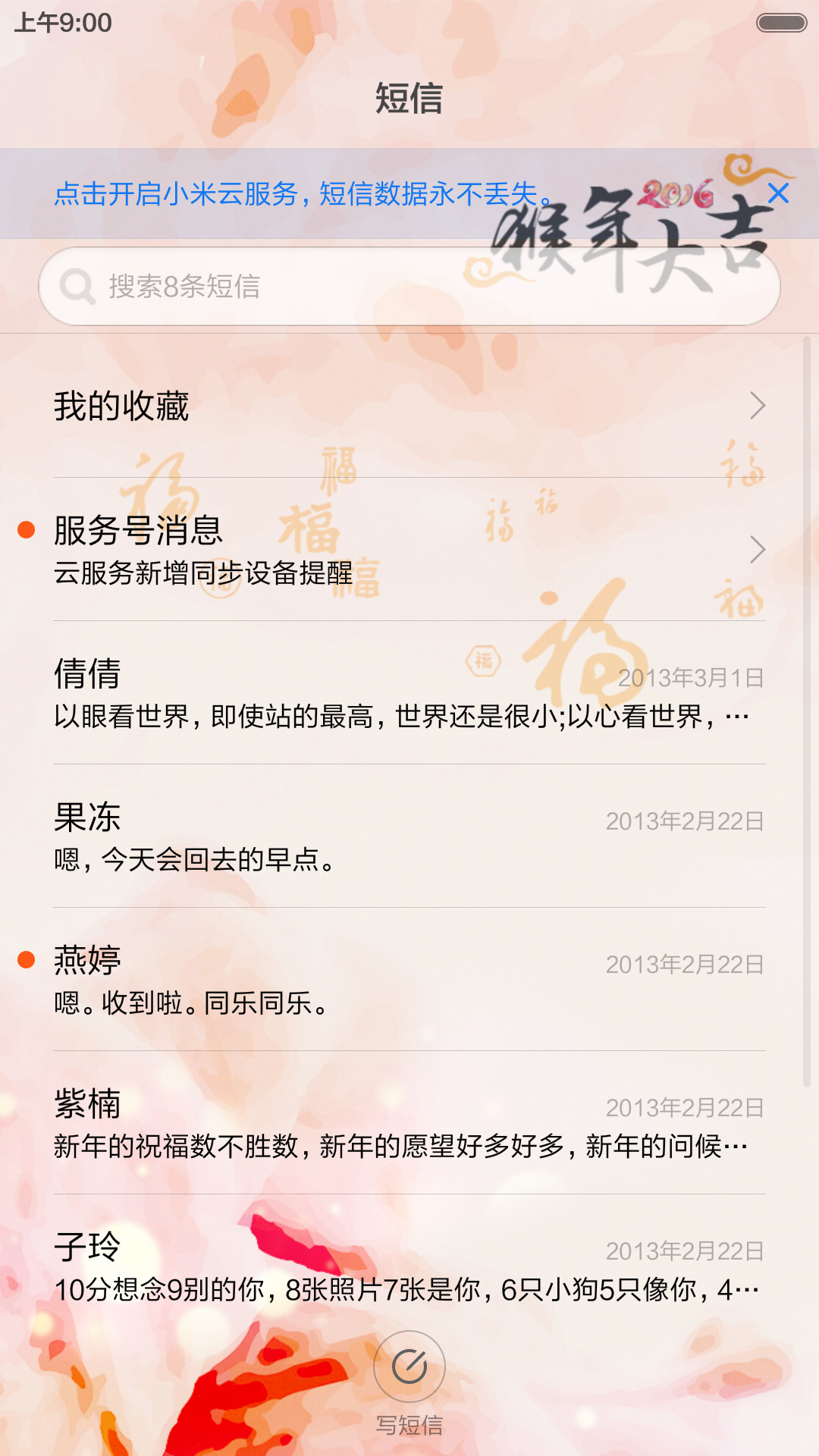Image resolution: width=819 pixels, height=1456 pixels.
Task: Open the conversation with 紫楠
Action: [409, 1123]
